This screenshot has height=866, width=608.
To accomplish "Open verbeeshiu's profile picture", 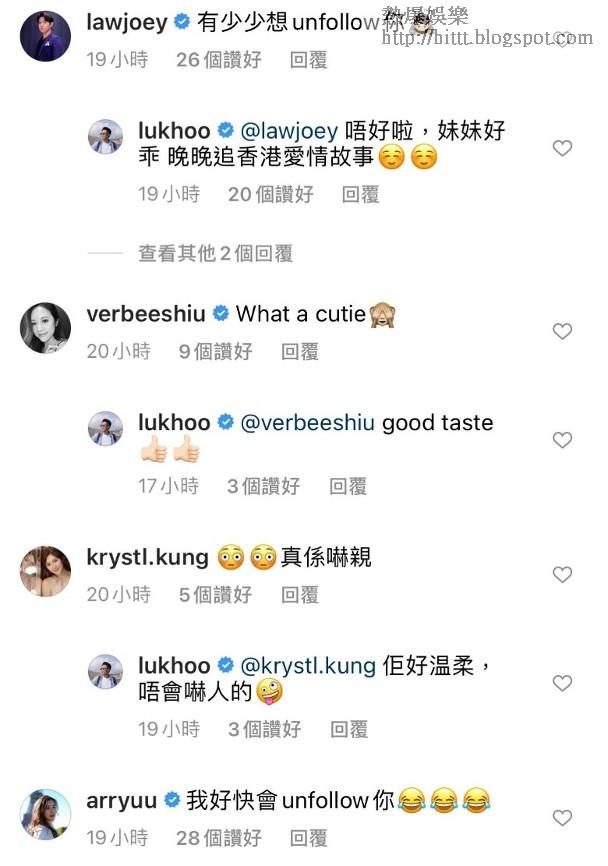I will 45,327.
